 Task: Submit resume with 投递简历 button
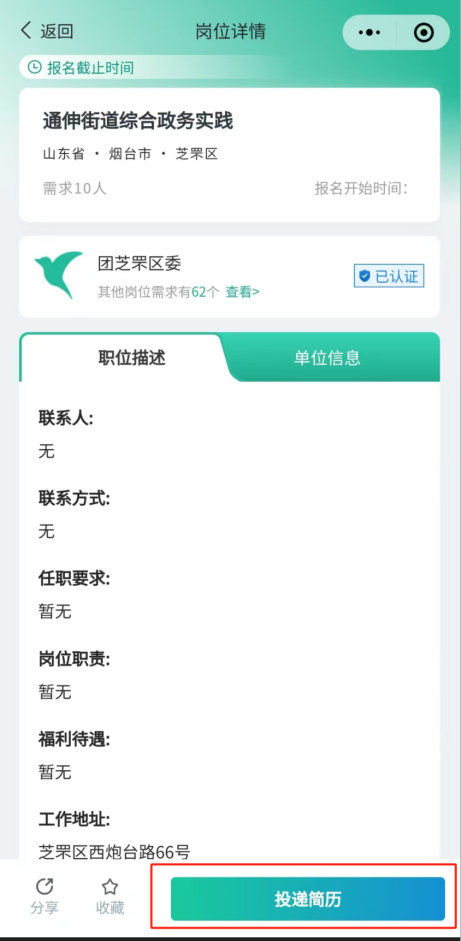[308, 898]
